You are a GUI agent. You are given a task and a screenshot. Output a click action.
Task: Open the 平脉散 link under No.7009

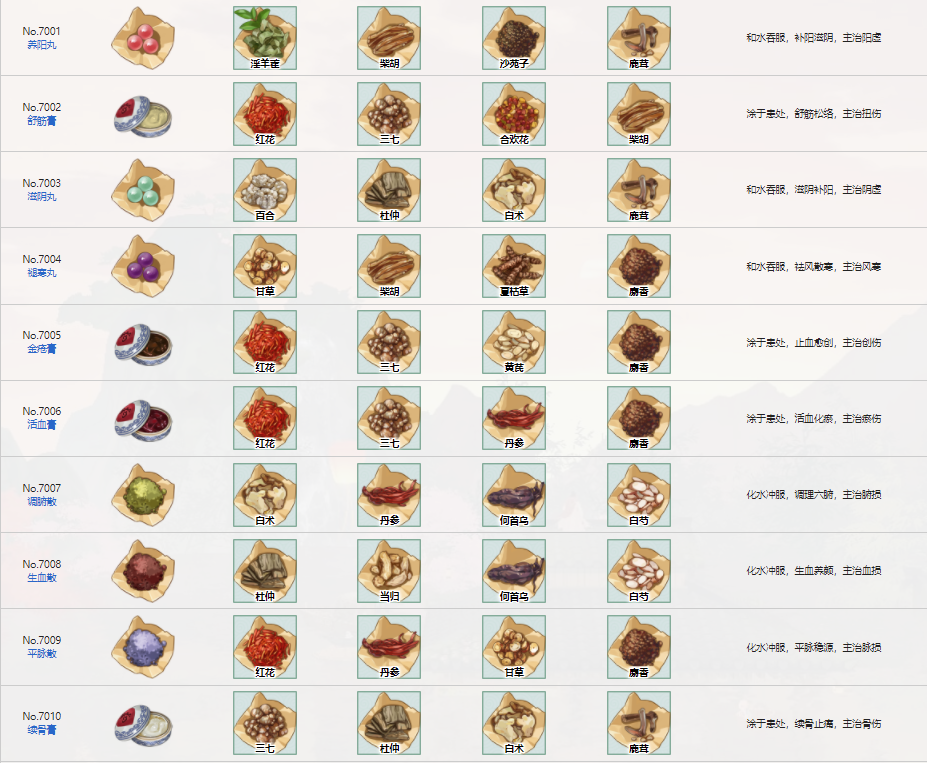click(42, 653)
